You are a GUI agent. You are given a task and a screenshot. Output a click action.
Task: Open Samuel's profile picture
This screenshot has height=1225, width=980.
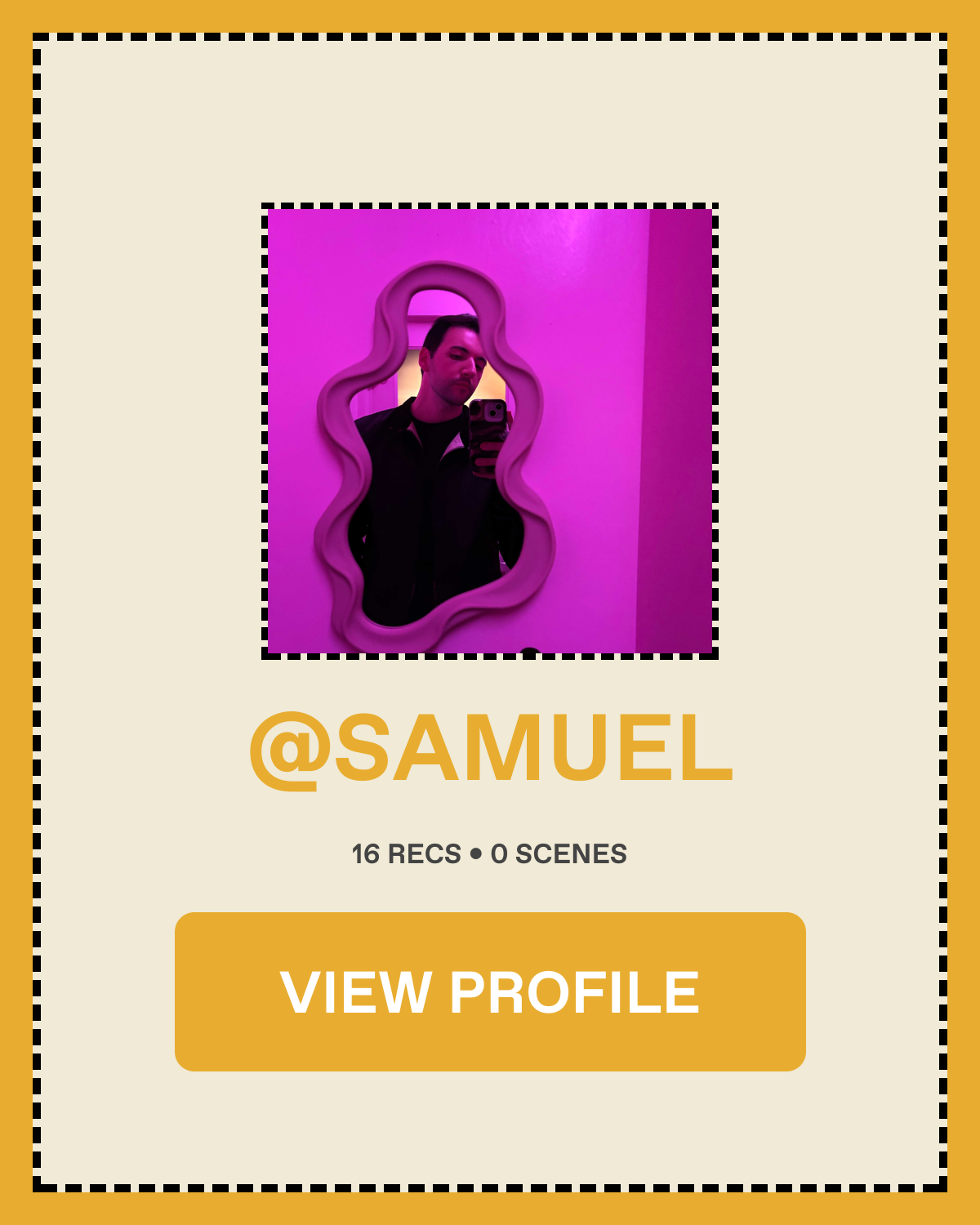point(490,431)
